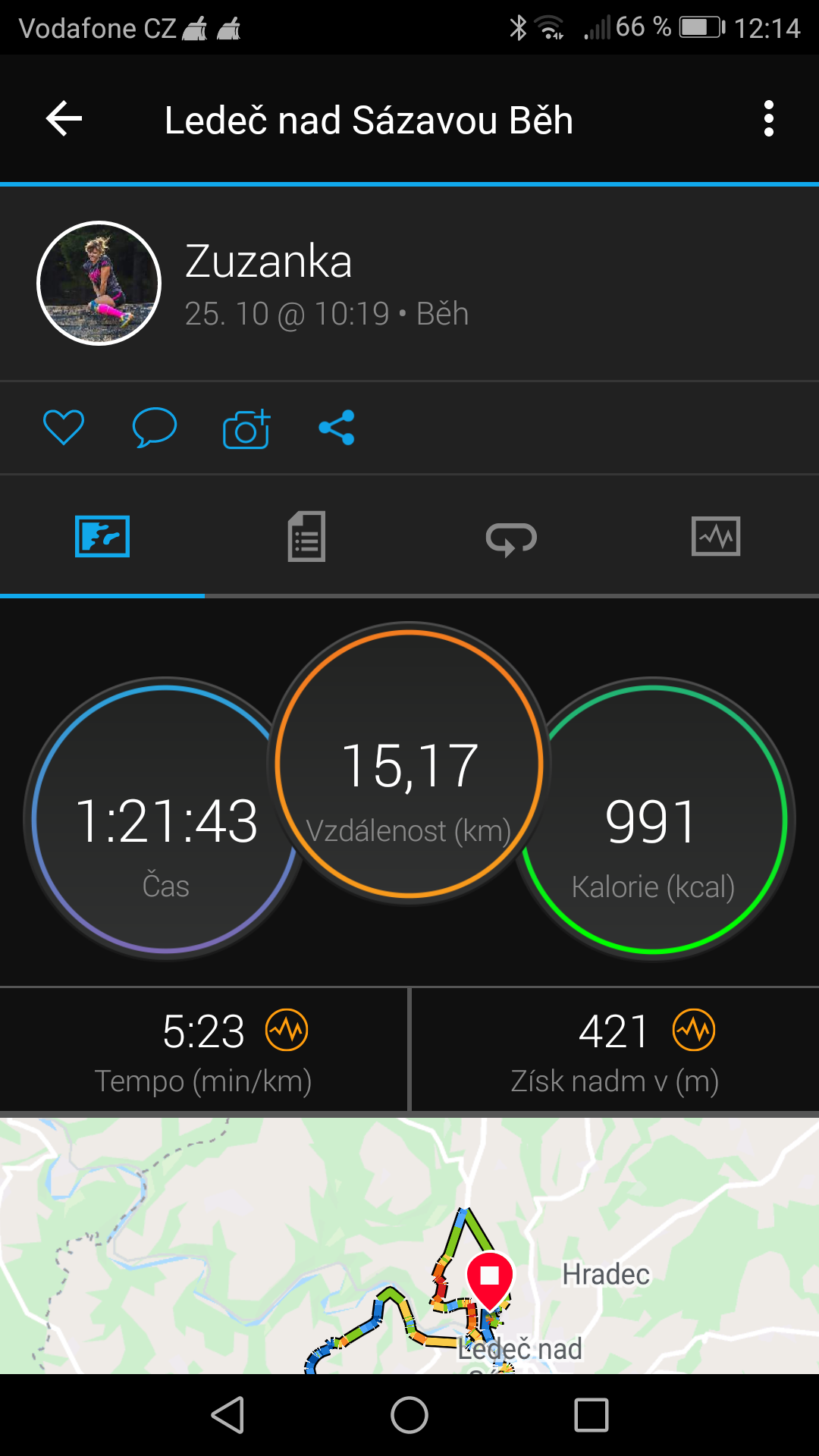Open recent apps from the navigation bar
The image size is (819, 1456).
point(591,1415)
